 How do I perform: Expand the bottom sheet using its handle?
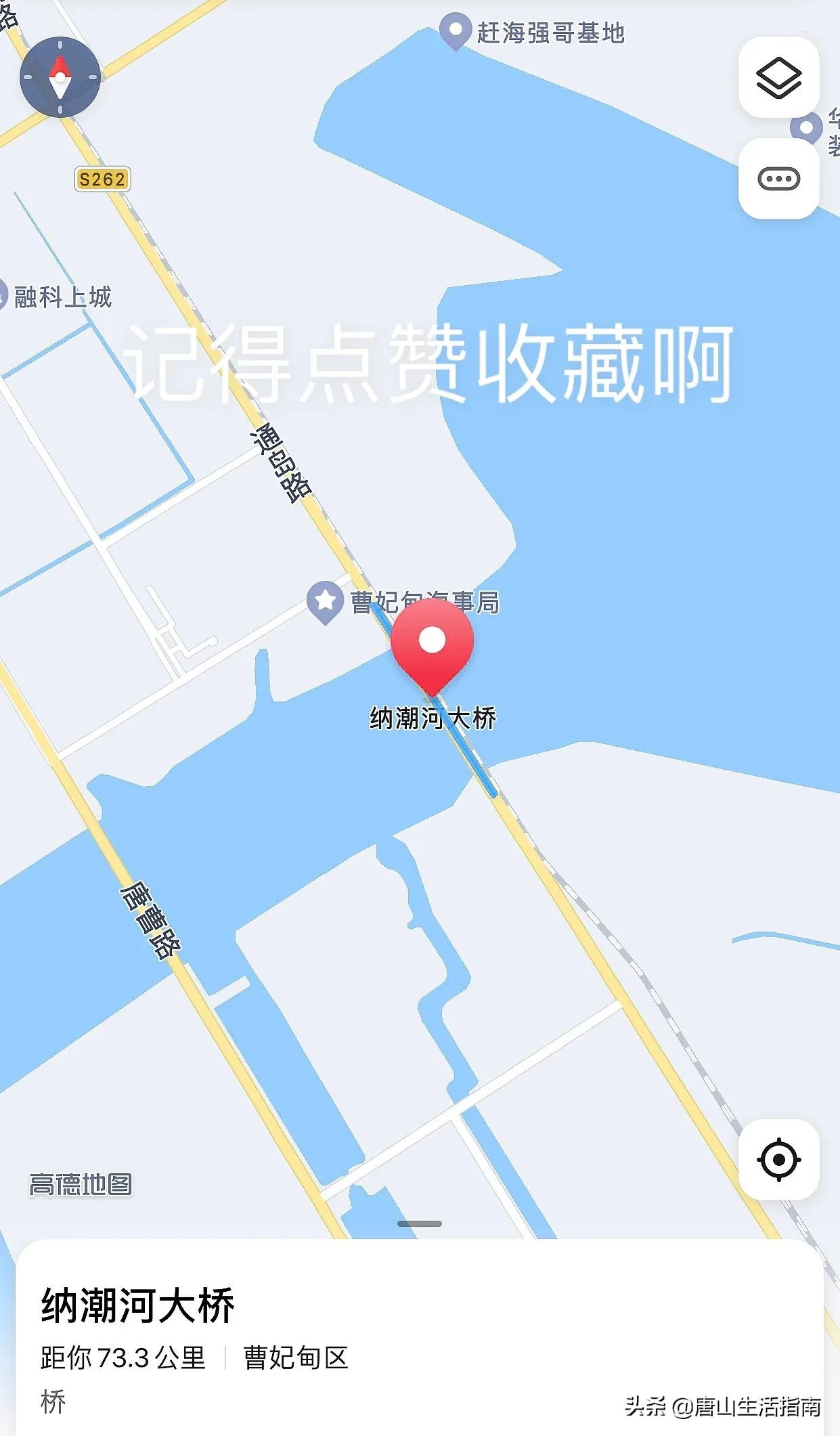coord(420,1223)
